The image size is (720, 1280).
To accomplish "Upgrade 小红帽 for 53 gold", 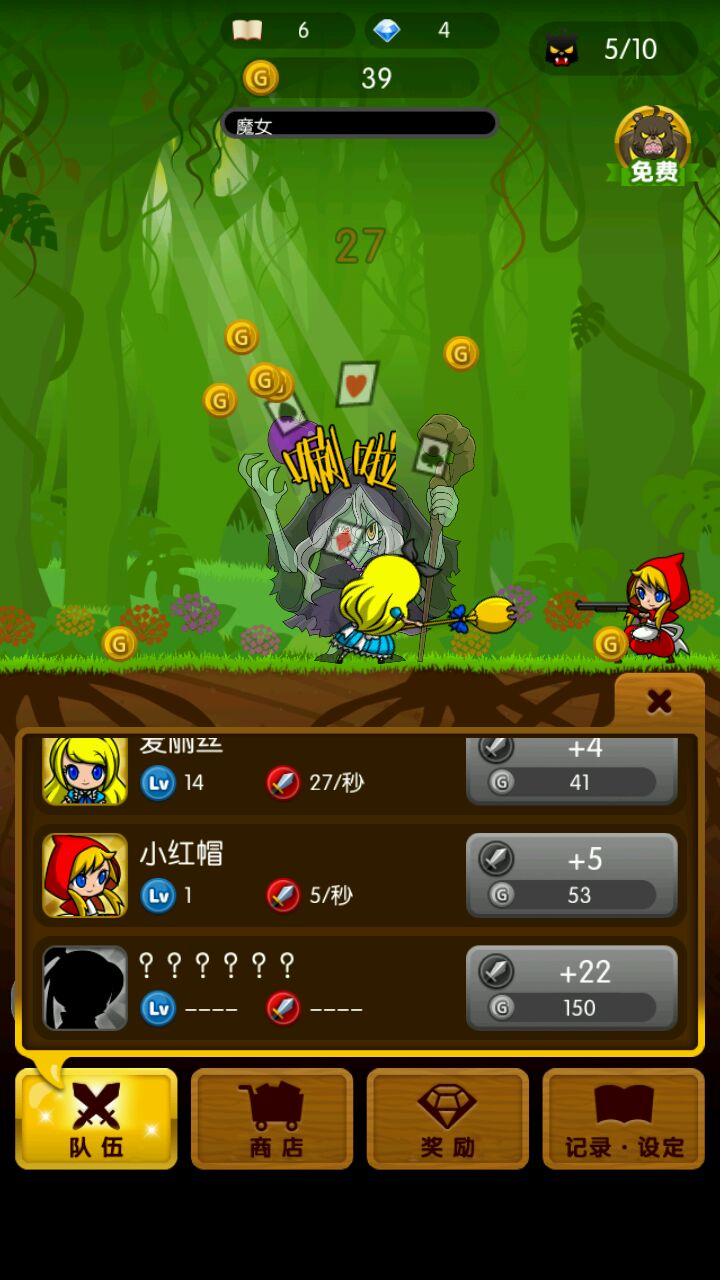I will pyautogui.click(x=572, y=875).
